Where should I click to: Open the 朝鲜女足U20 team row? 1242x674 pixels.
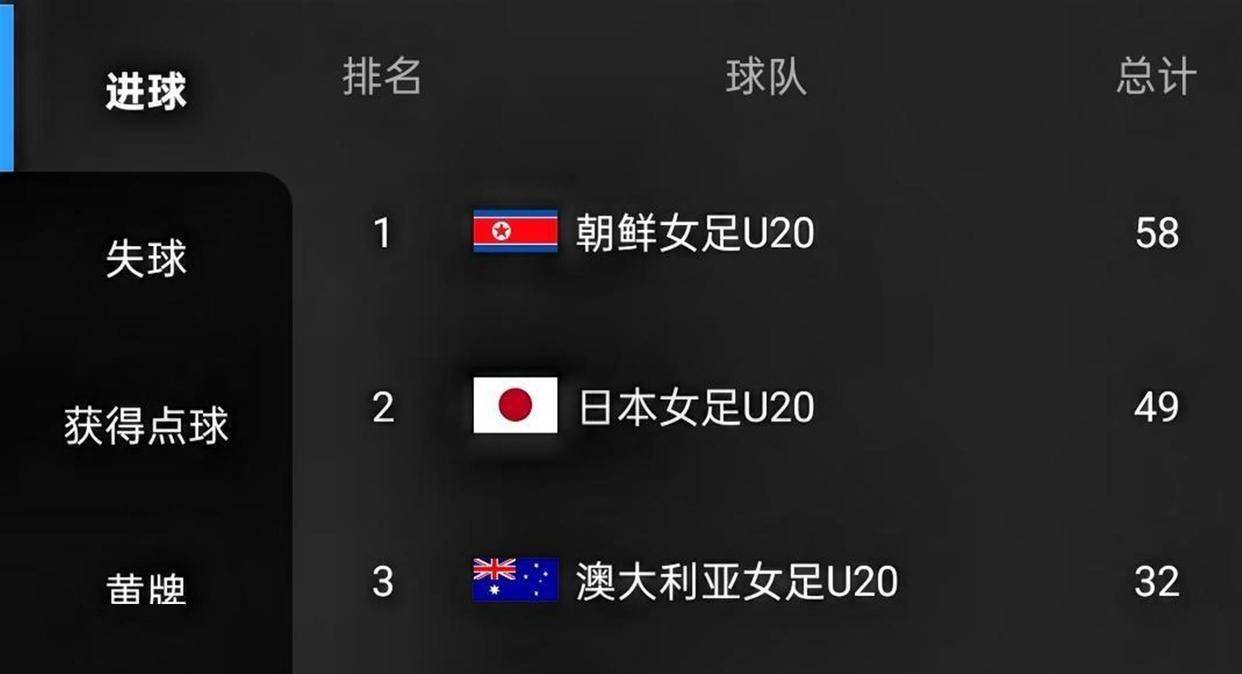click(x=694, y=233)
